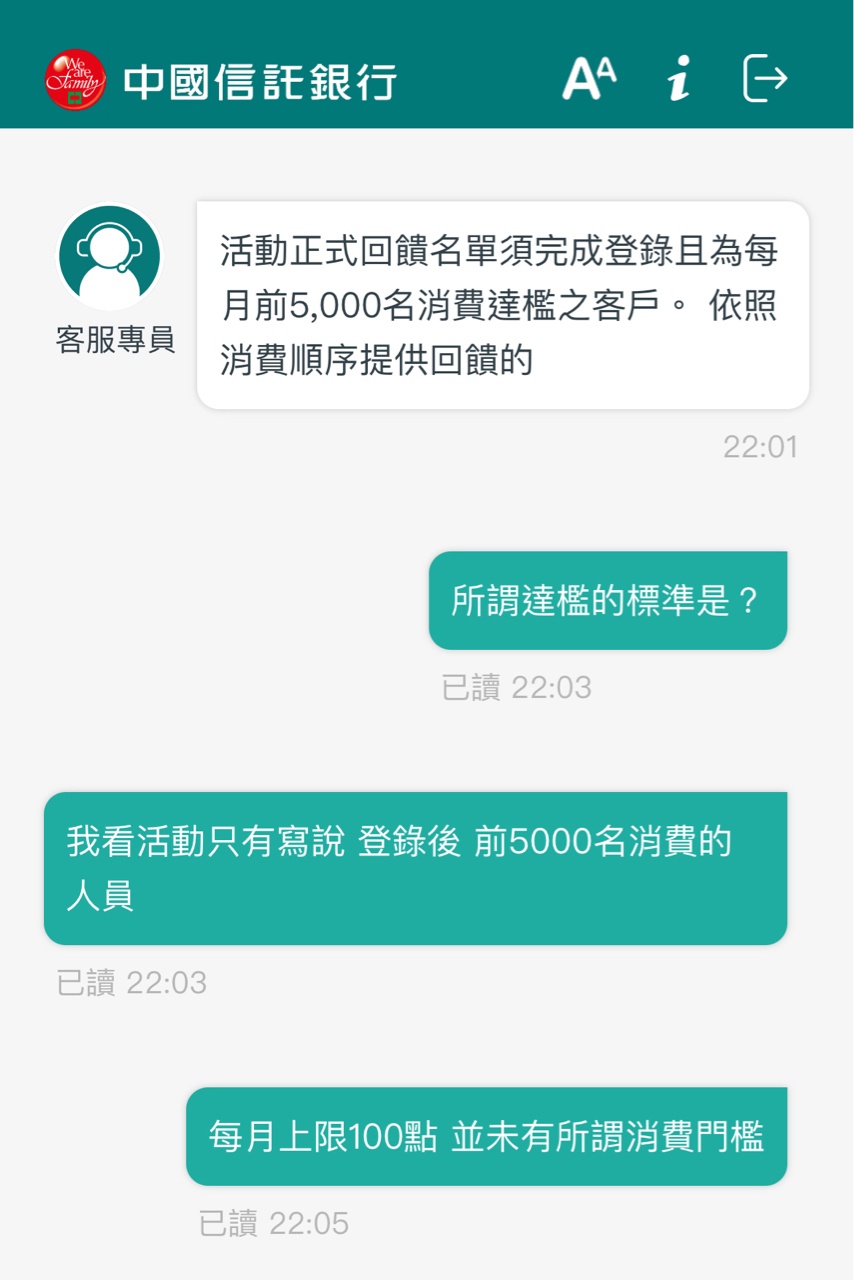The image size is (854, 1280).
Task: Adjust the font size with AA icon
Action: click(x=589, y=79)
